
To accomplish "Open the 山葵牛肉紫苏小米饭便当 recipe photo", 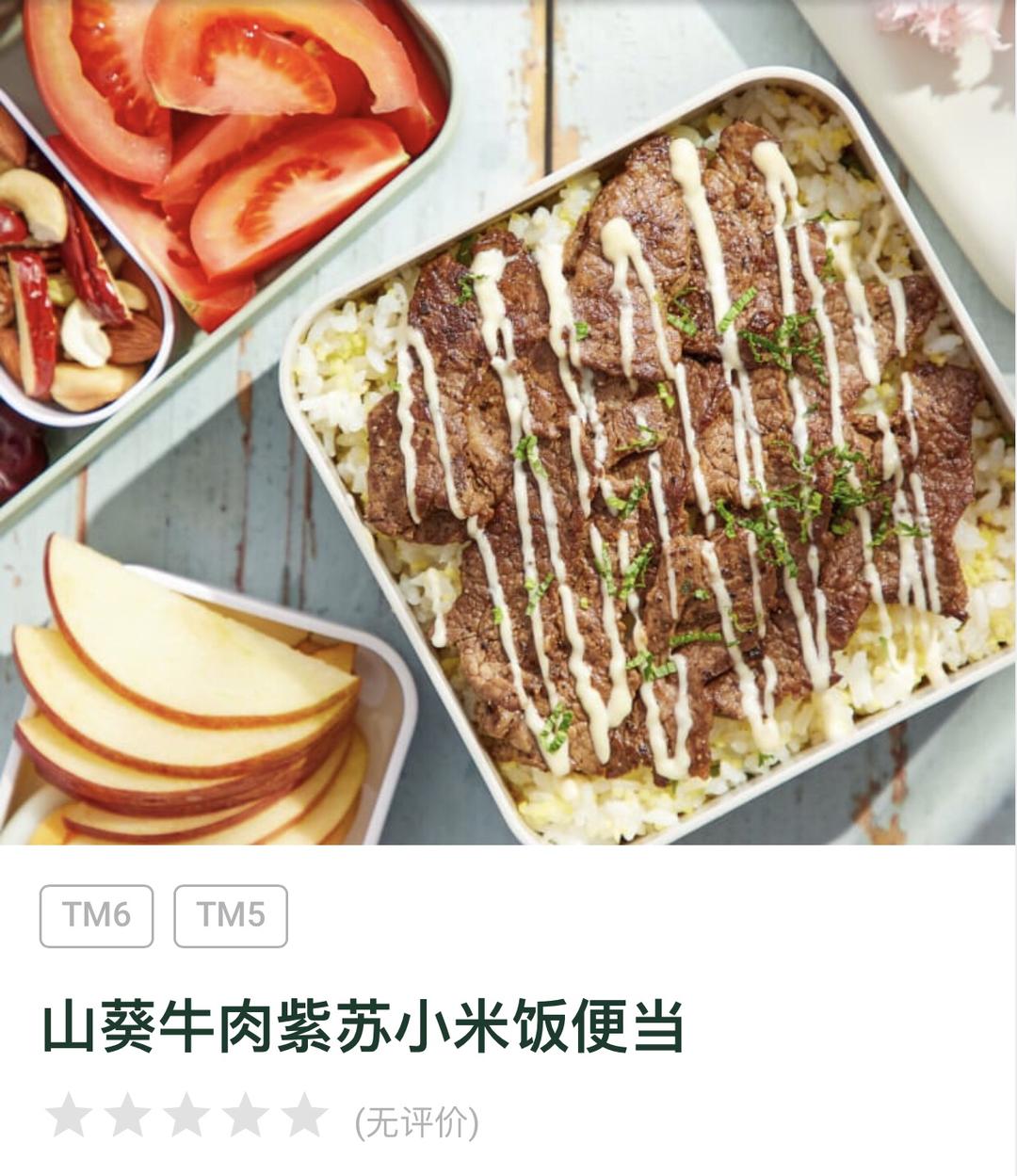I will click(508, 422).
